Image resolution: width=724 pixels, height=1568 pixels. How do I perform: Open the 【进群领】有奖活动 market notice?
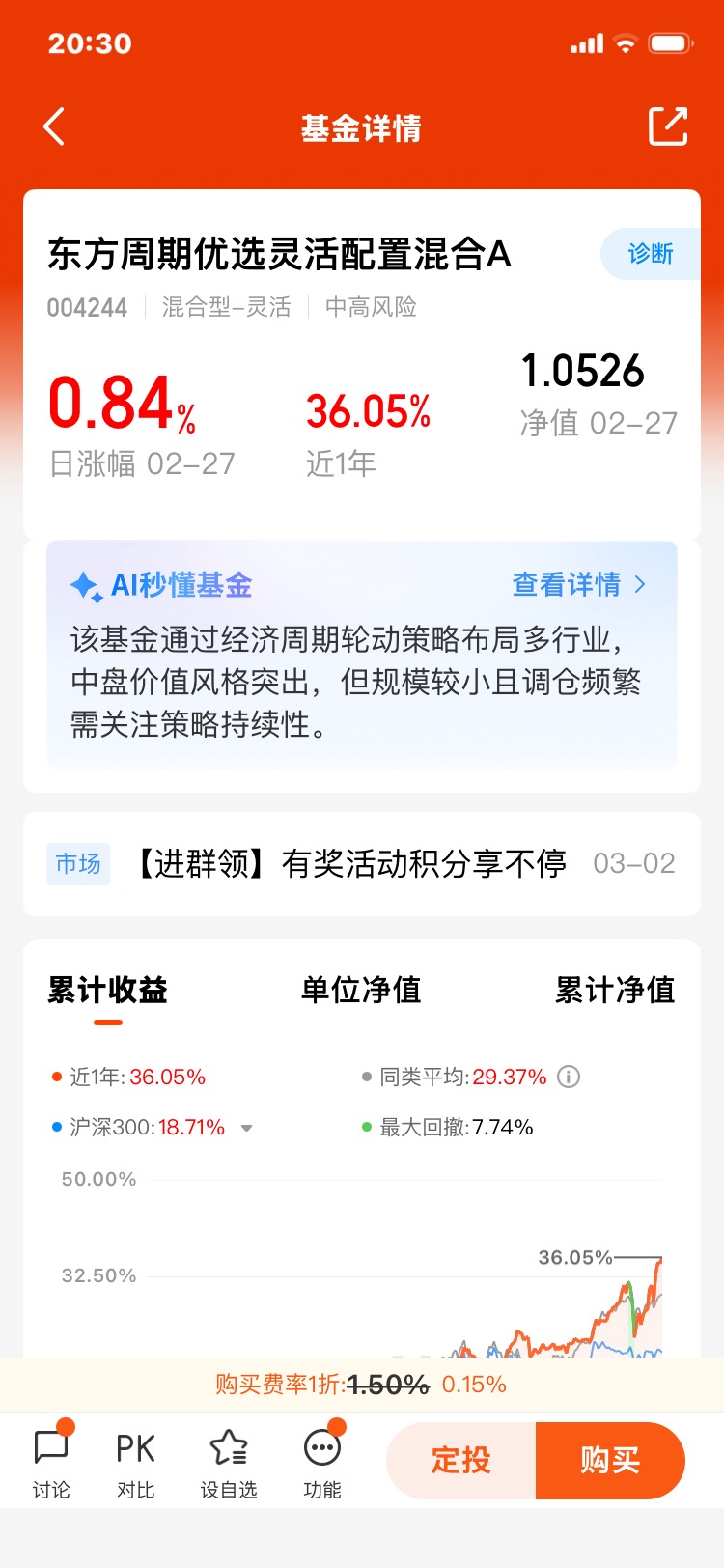tap(362, 863)
